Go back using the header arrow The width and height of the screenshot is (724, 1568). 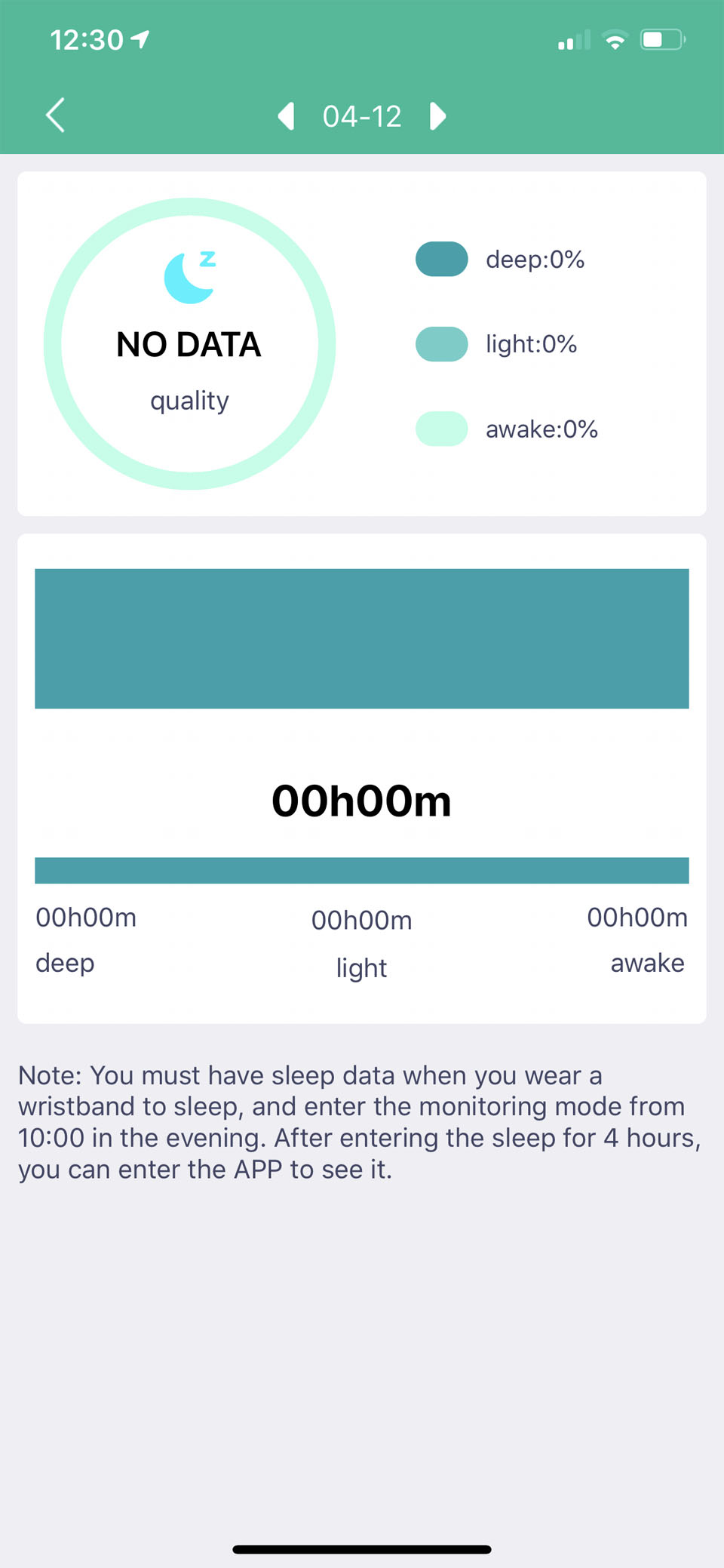pyautogui.click(x=56, y=115)
